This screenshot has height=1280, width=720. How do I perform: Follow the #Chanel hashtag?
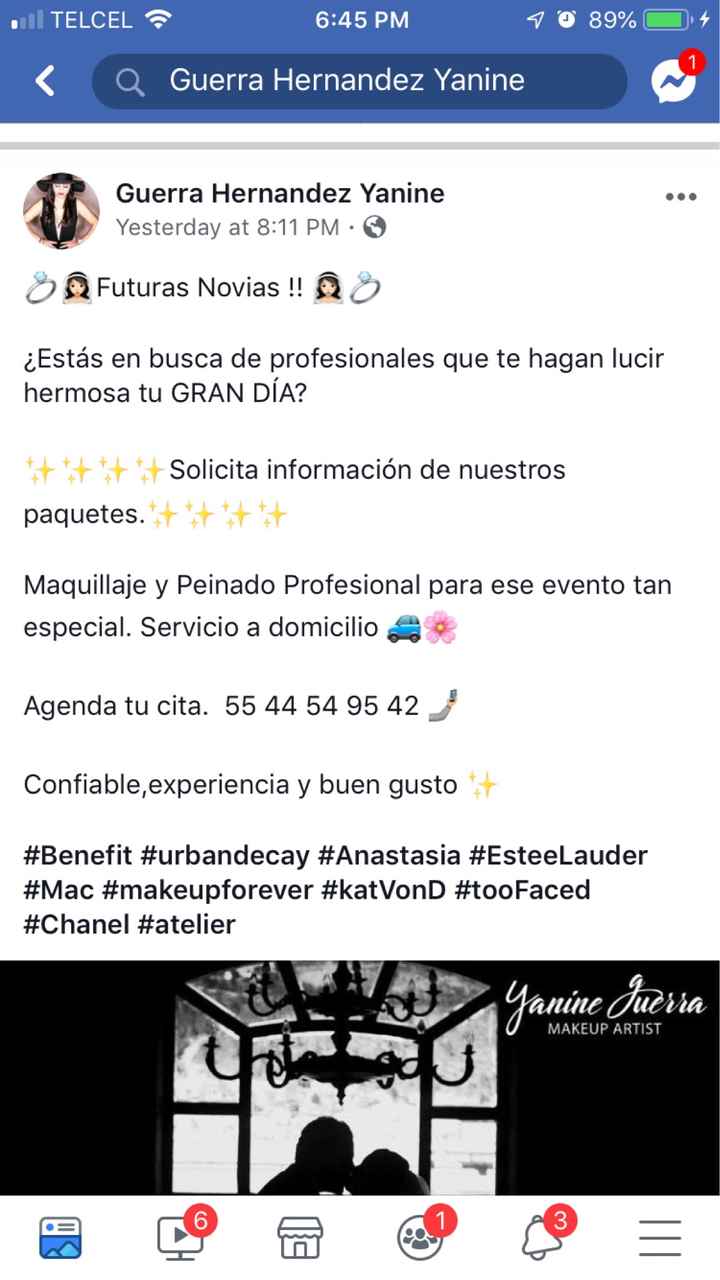[x=77, y=924]
